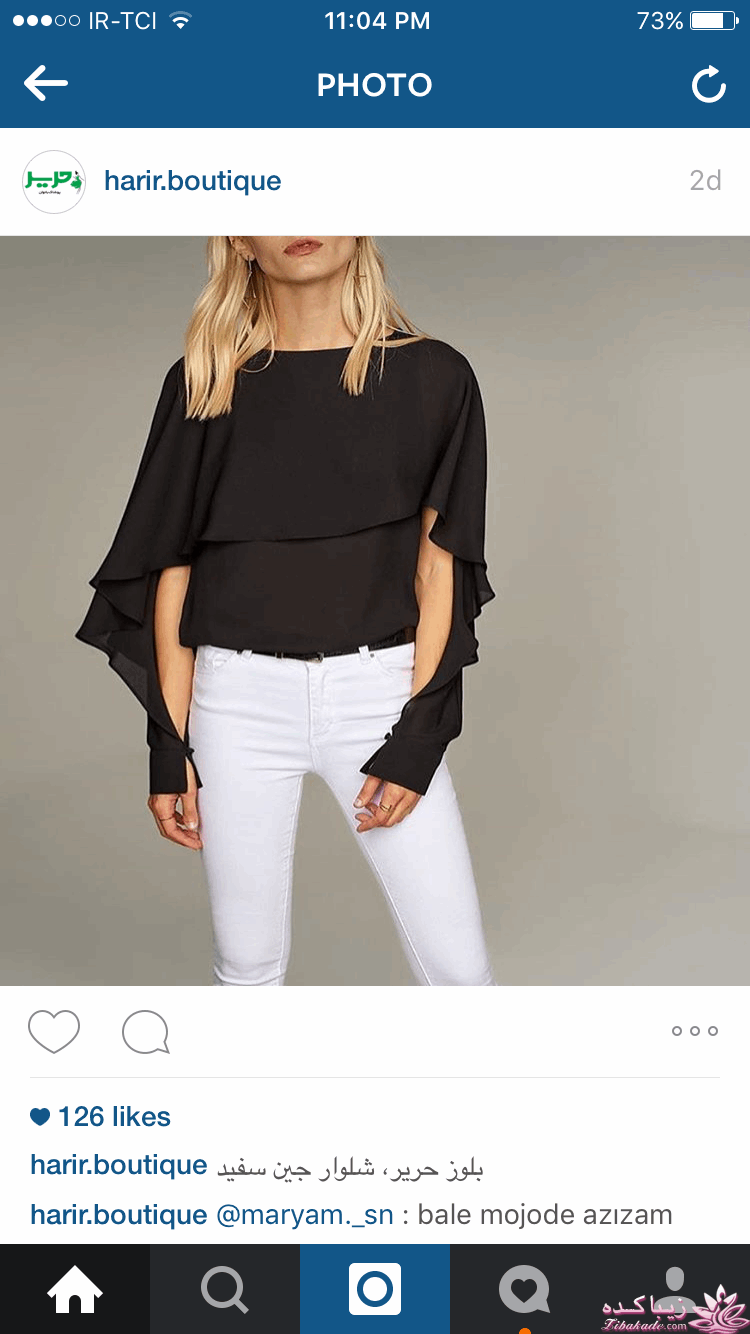Comment on the post via speech bubble
The width and height of the screenshot is (750, 1334).
145,1032
